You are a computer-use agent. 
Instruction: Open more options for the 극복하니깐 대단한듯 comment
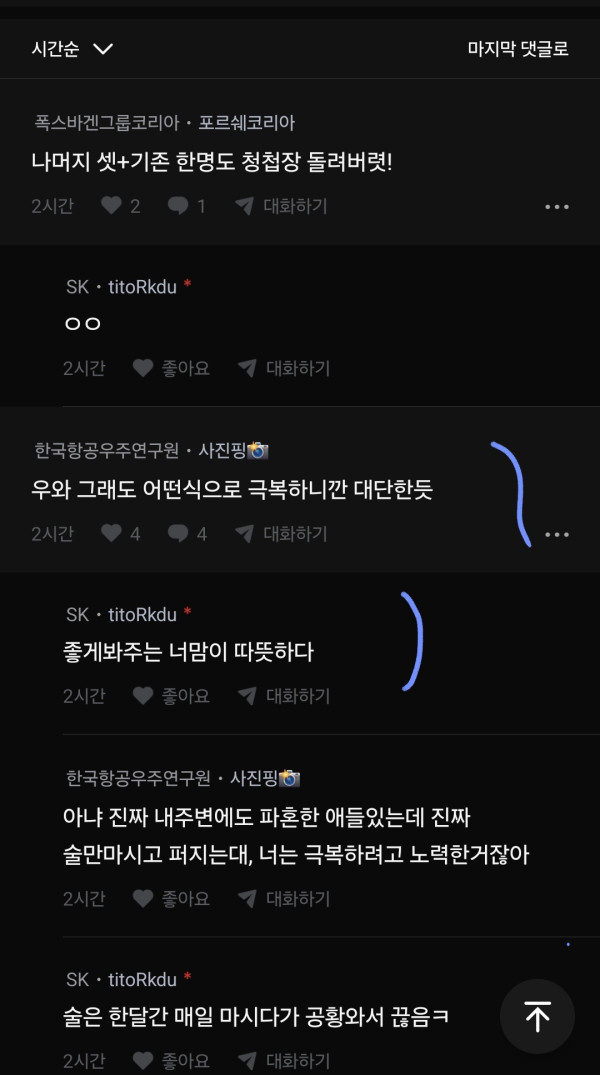coord(556,535)
